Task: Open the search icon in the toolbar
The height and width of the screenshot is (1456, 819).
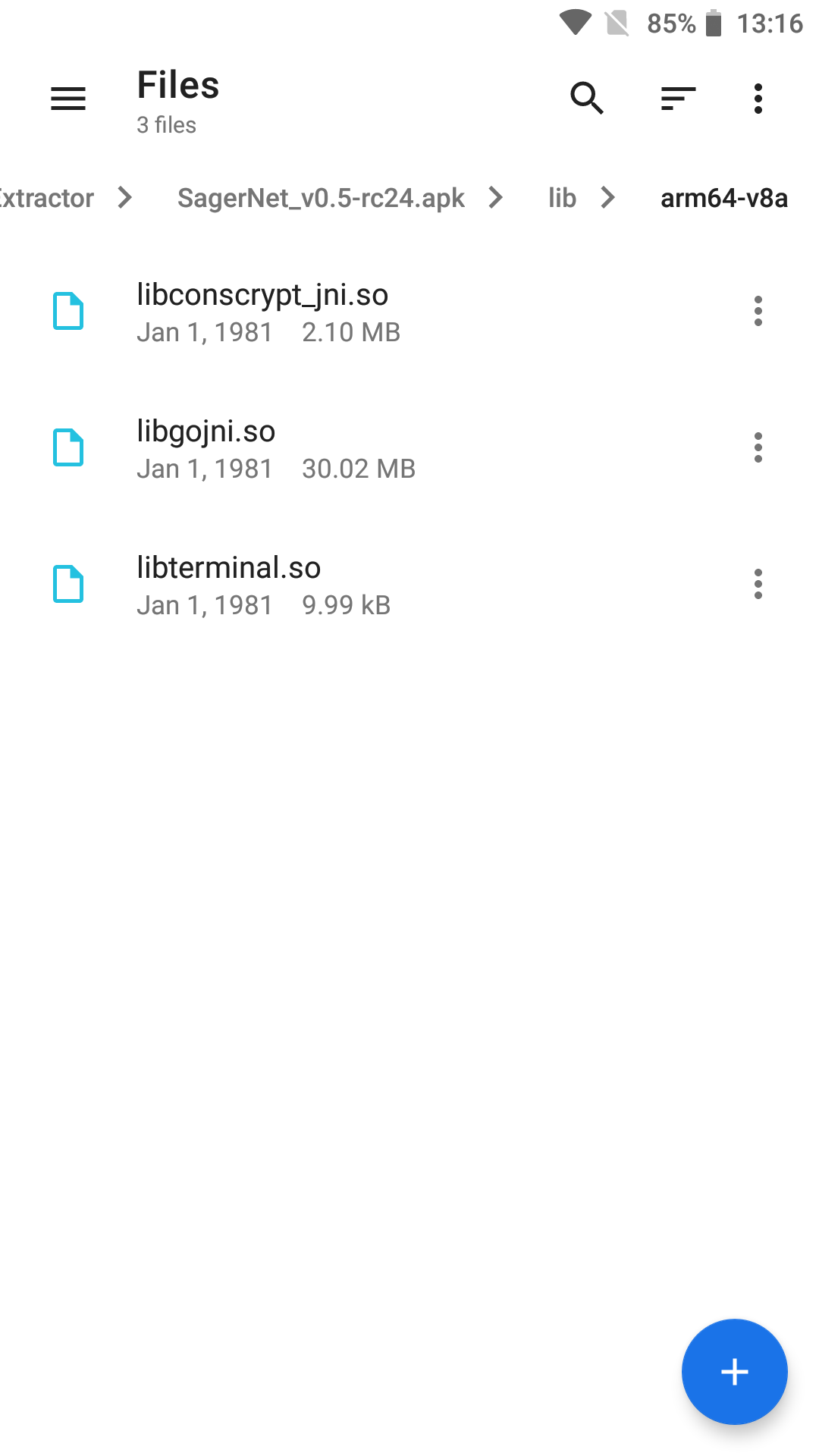Action: [586, 98]
